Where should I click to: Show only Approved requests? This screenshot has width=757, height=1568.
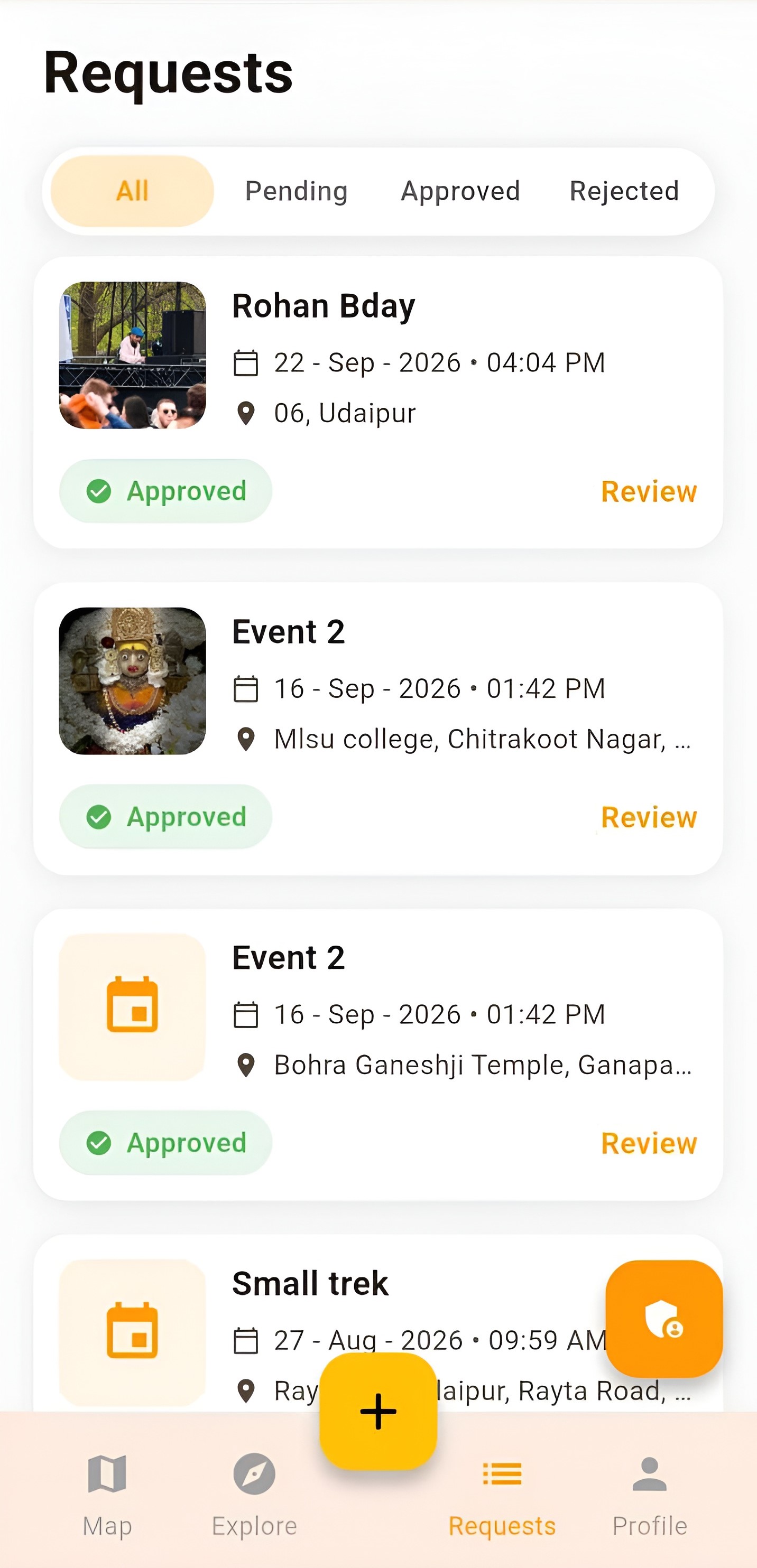point(460,191)
